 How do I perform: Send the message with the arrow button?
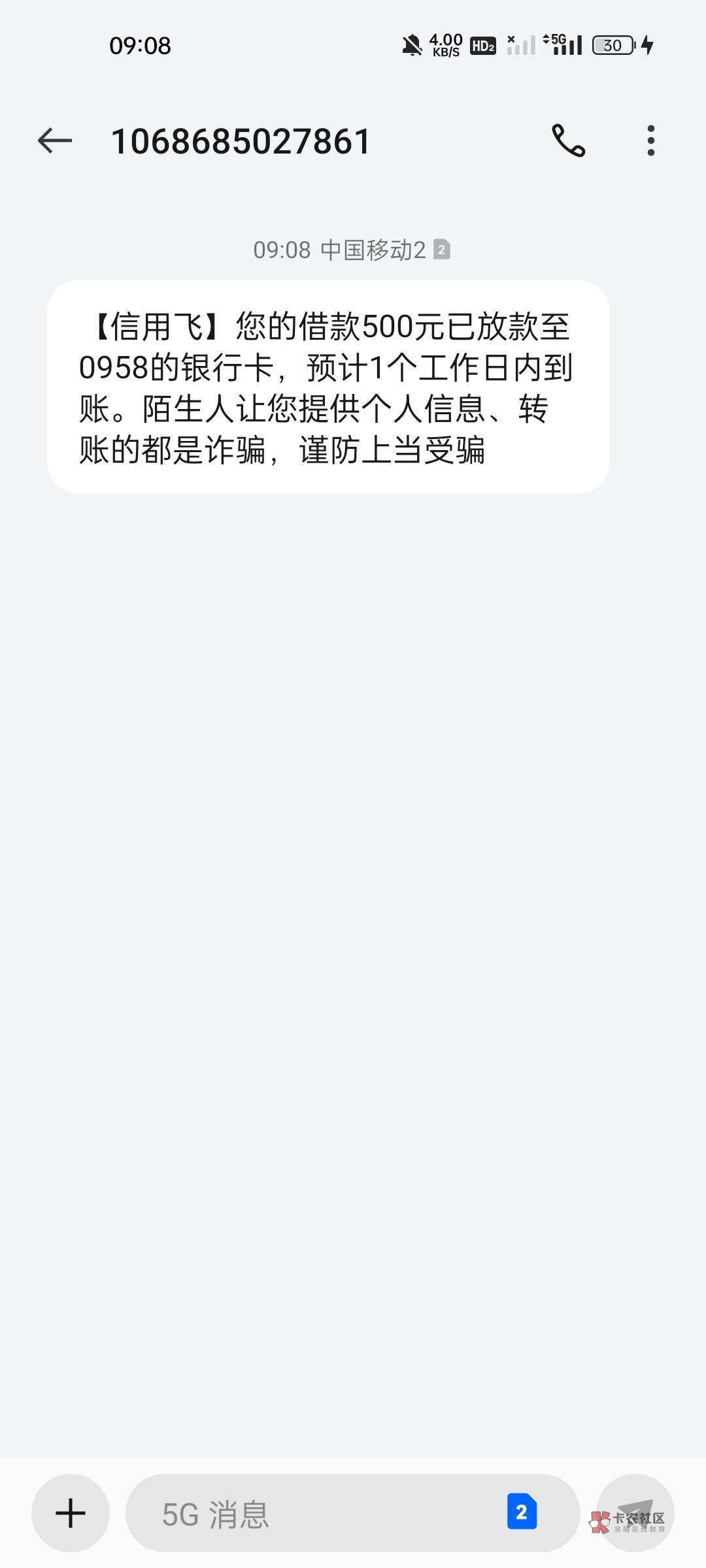point(635,1512)
